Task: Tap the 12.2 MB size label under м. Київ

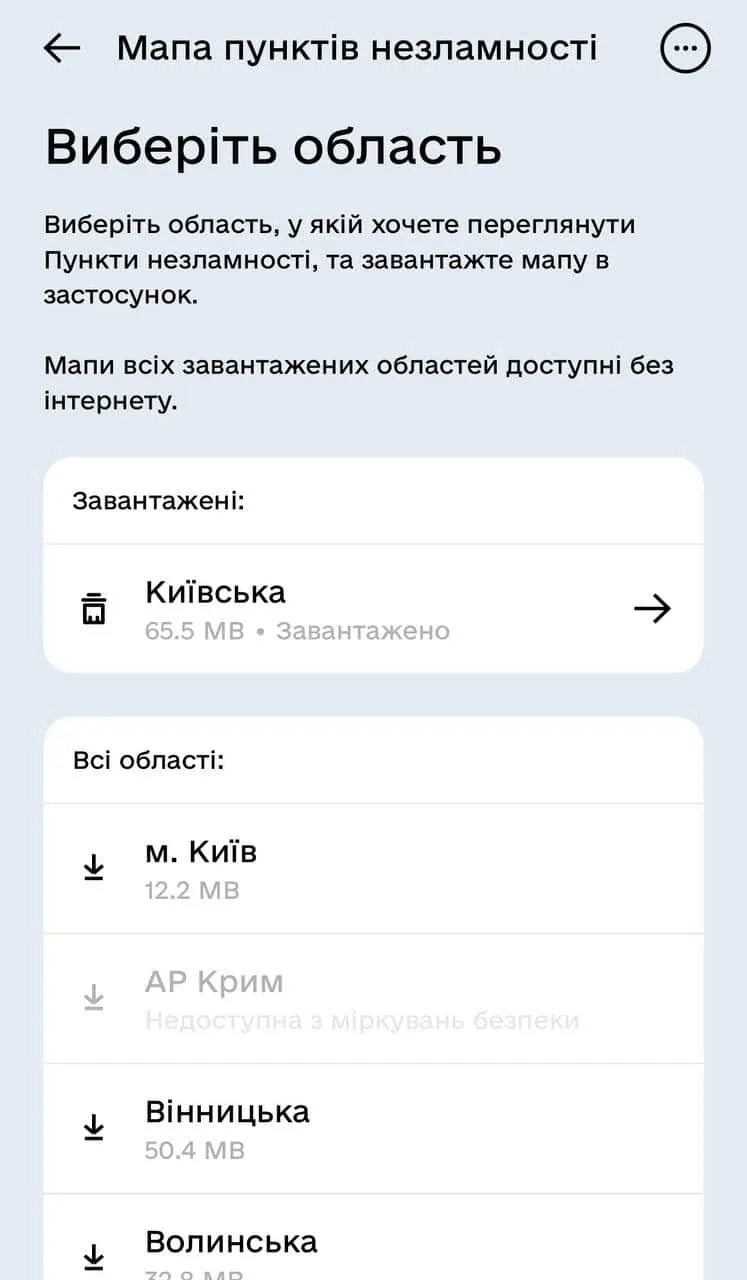Action: pyautogui.click(x=192, y=891)
